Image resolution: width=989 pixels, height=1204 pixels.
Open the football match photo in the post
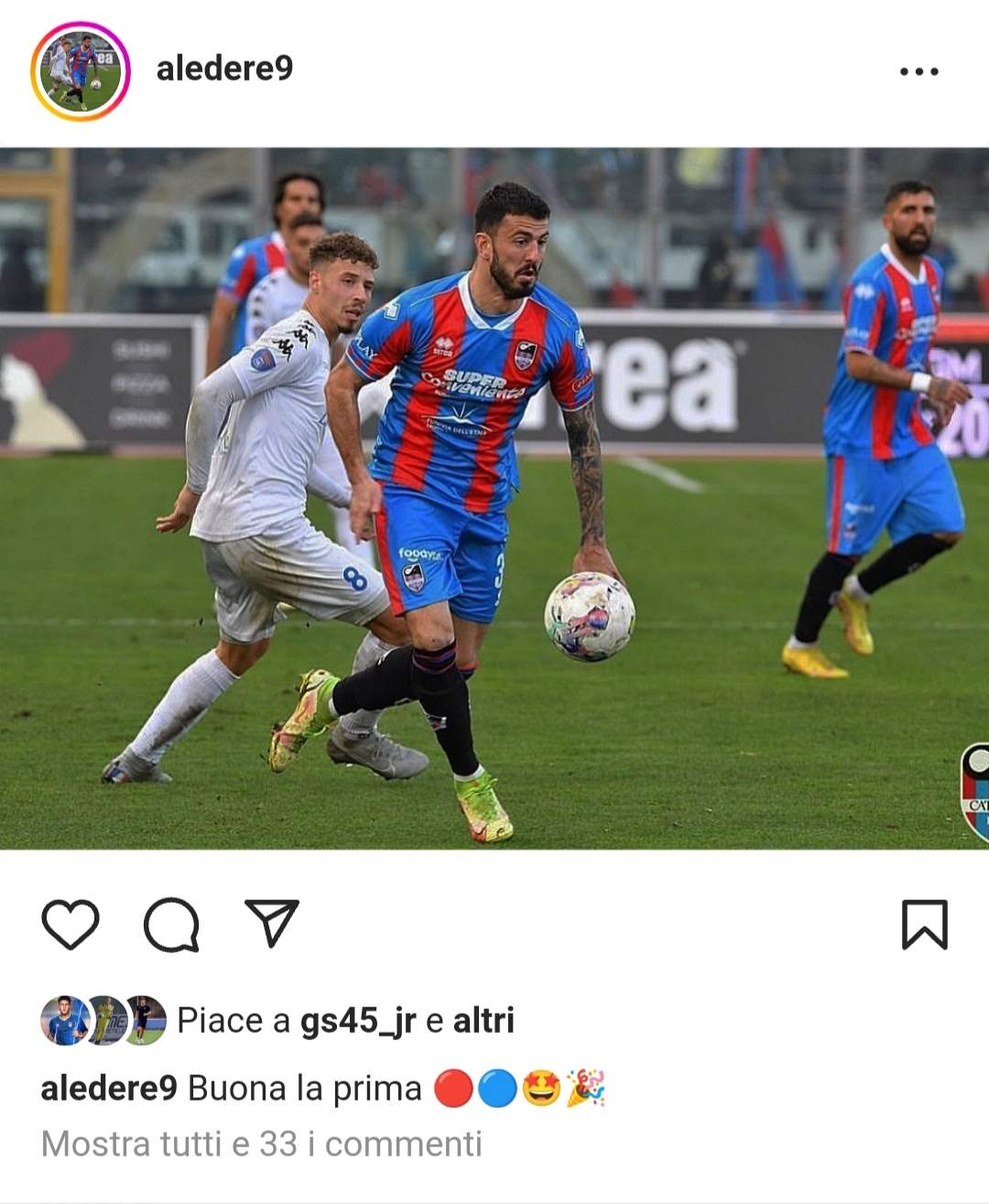pyautogui.click(x=494, y=499)
